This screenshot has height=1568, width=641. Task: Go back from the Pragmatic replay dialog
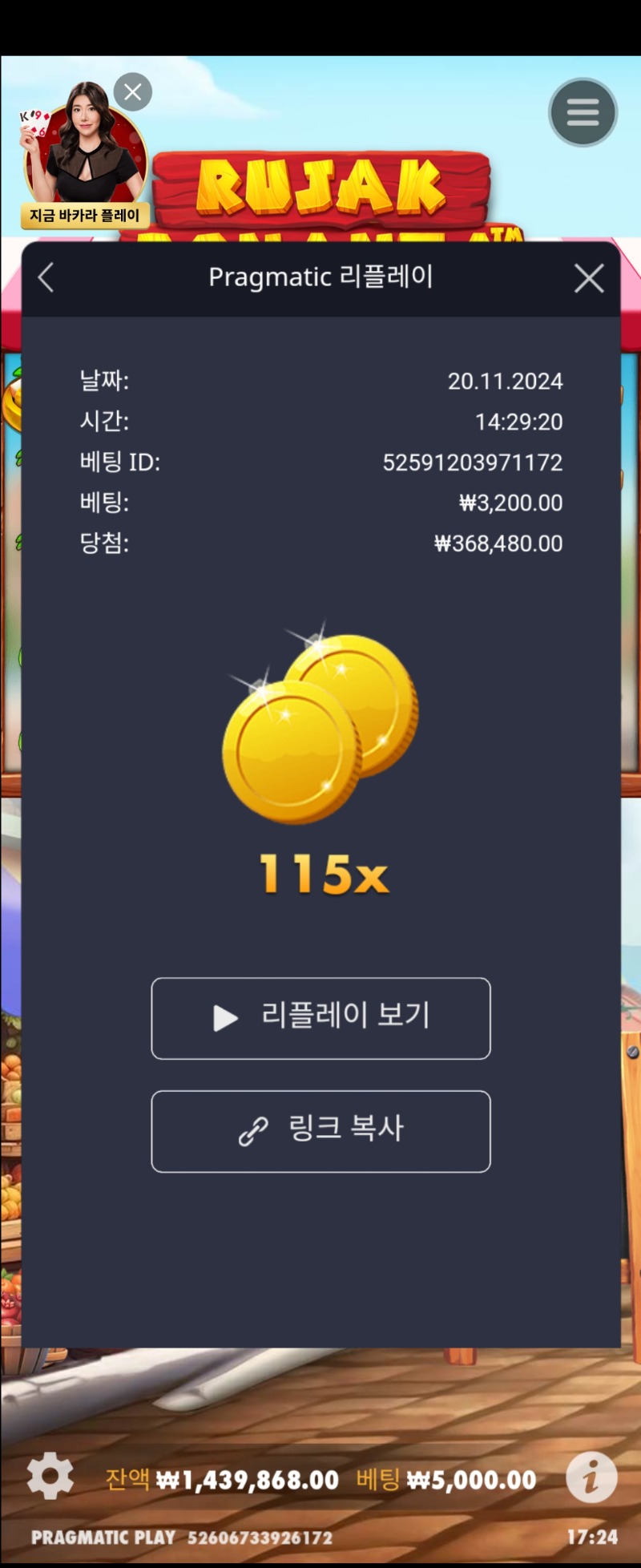coord(46,278)
